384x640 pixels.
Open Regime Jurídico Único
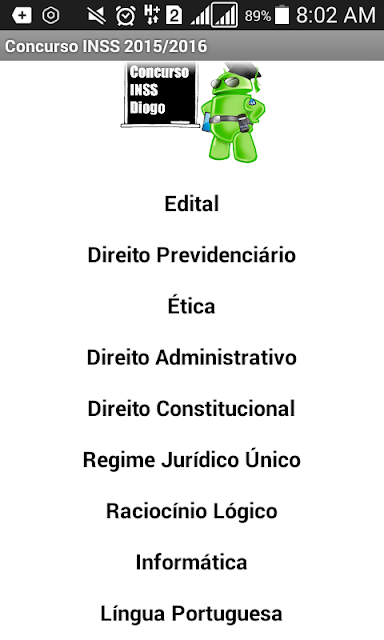pyautogui.click(x=192, y=460)
